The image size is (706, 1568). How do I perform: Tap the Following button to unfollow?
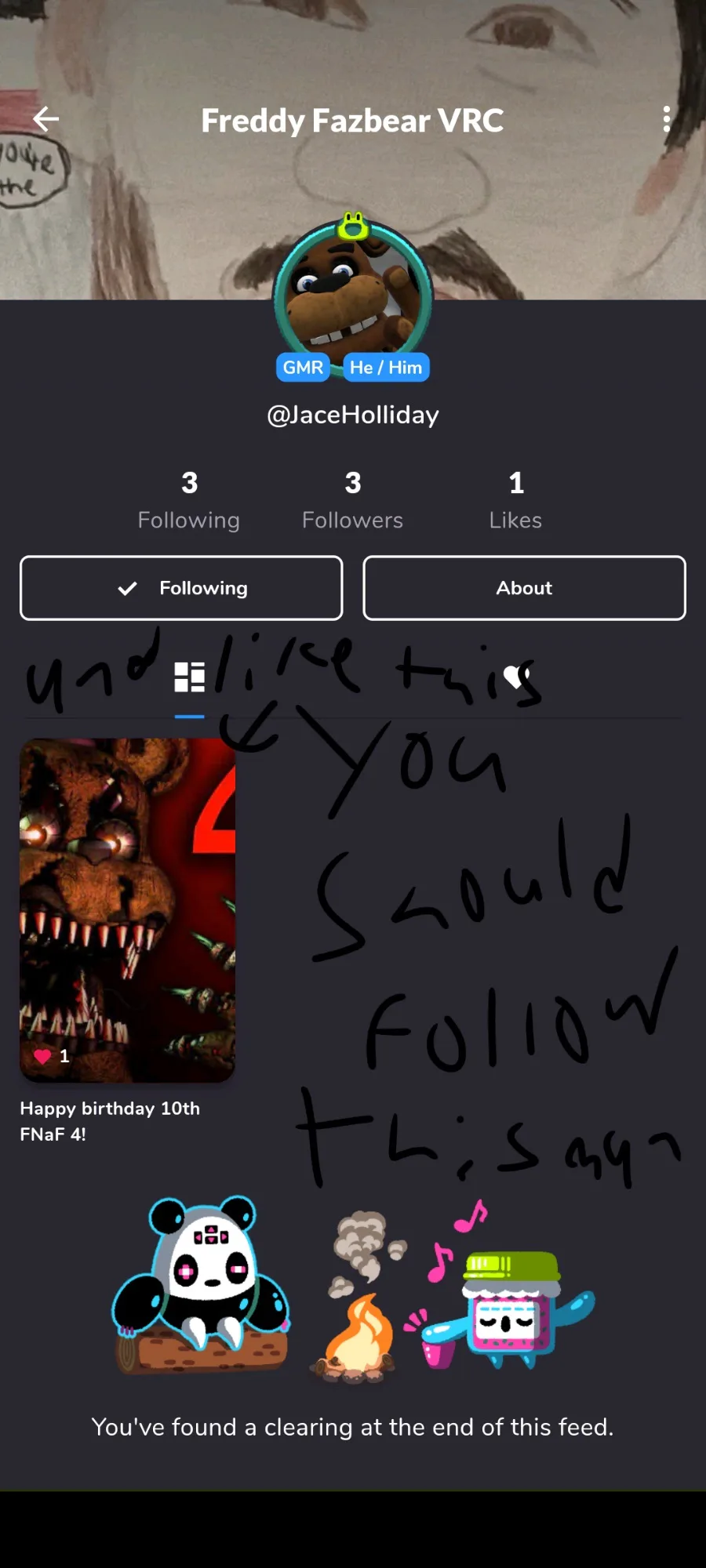coord(181,588)
